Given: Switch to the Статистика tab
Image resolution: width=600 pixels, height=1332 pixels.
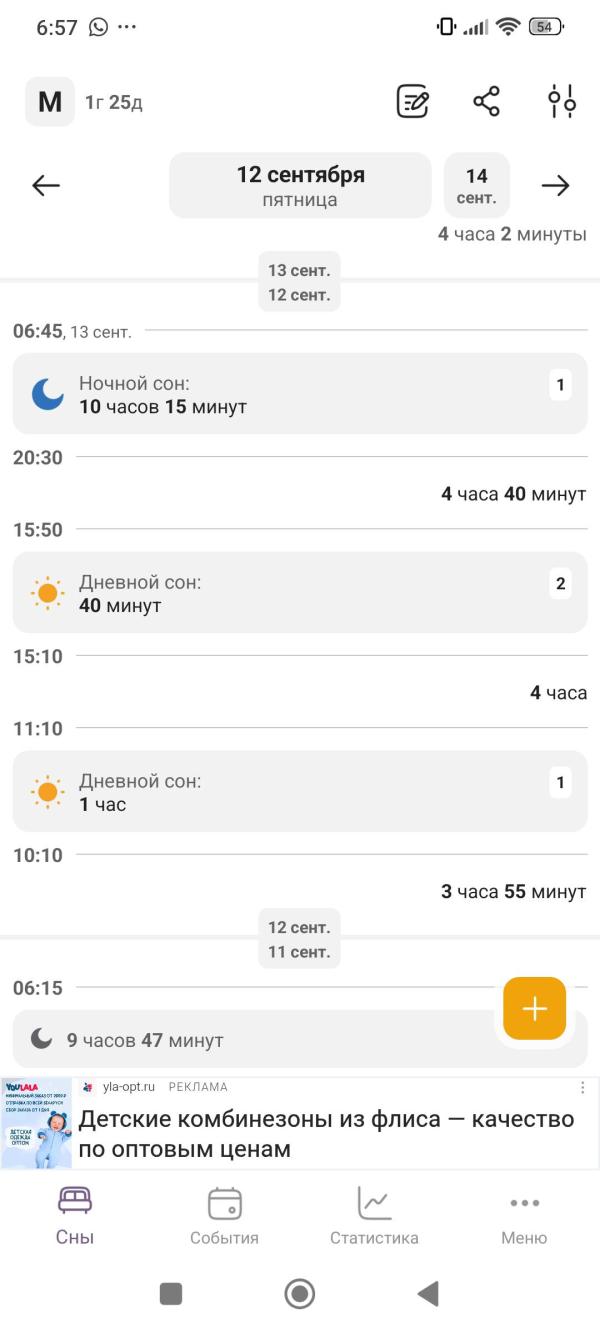Looking at the screenshot, I should coord(374,1215).
